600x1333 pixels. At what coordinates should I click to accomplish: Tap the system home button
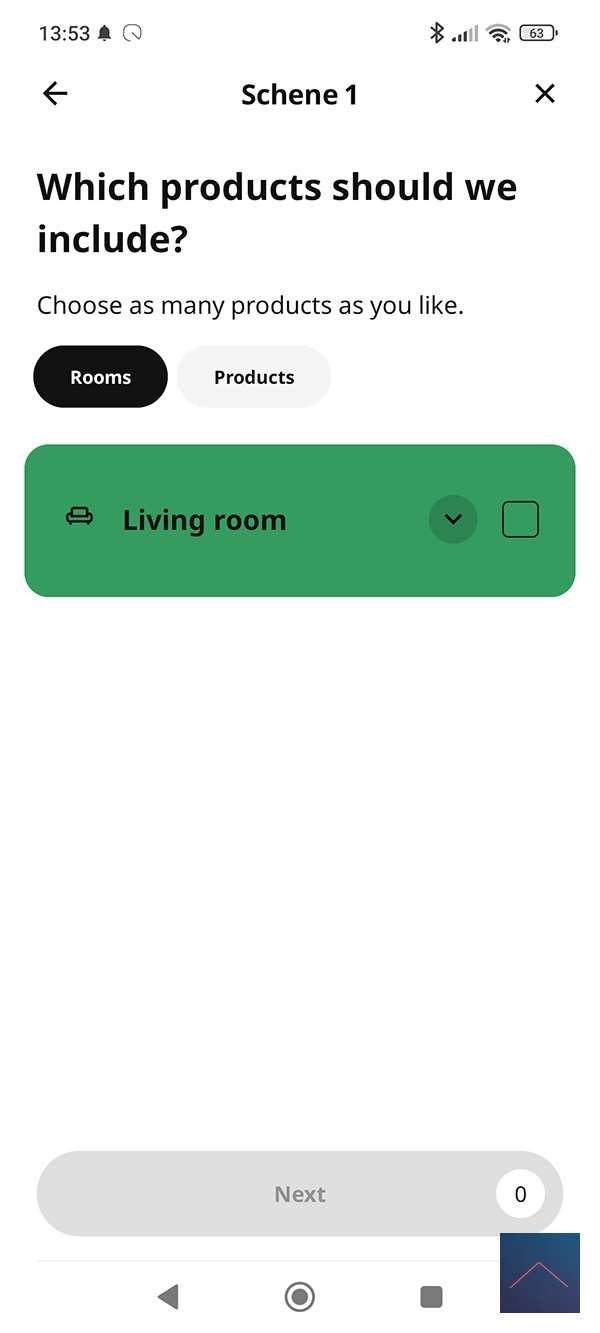pos(299,1297)
